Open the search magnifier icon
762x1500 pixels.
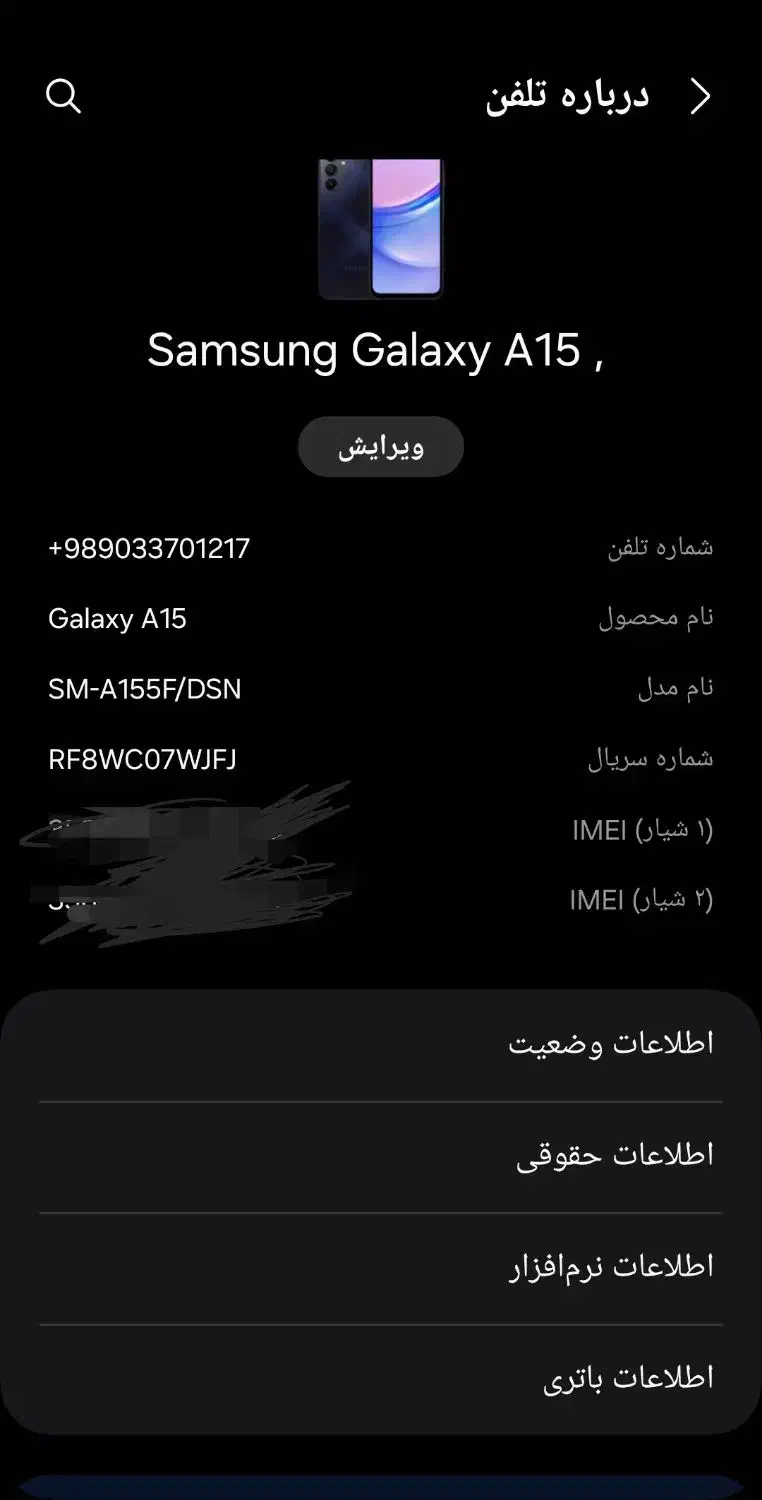63,96
